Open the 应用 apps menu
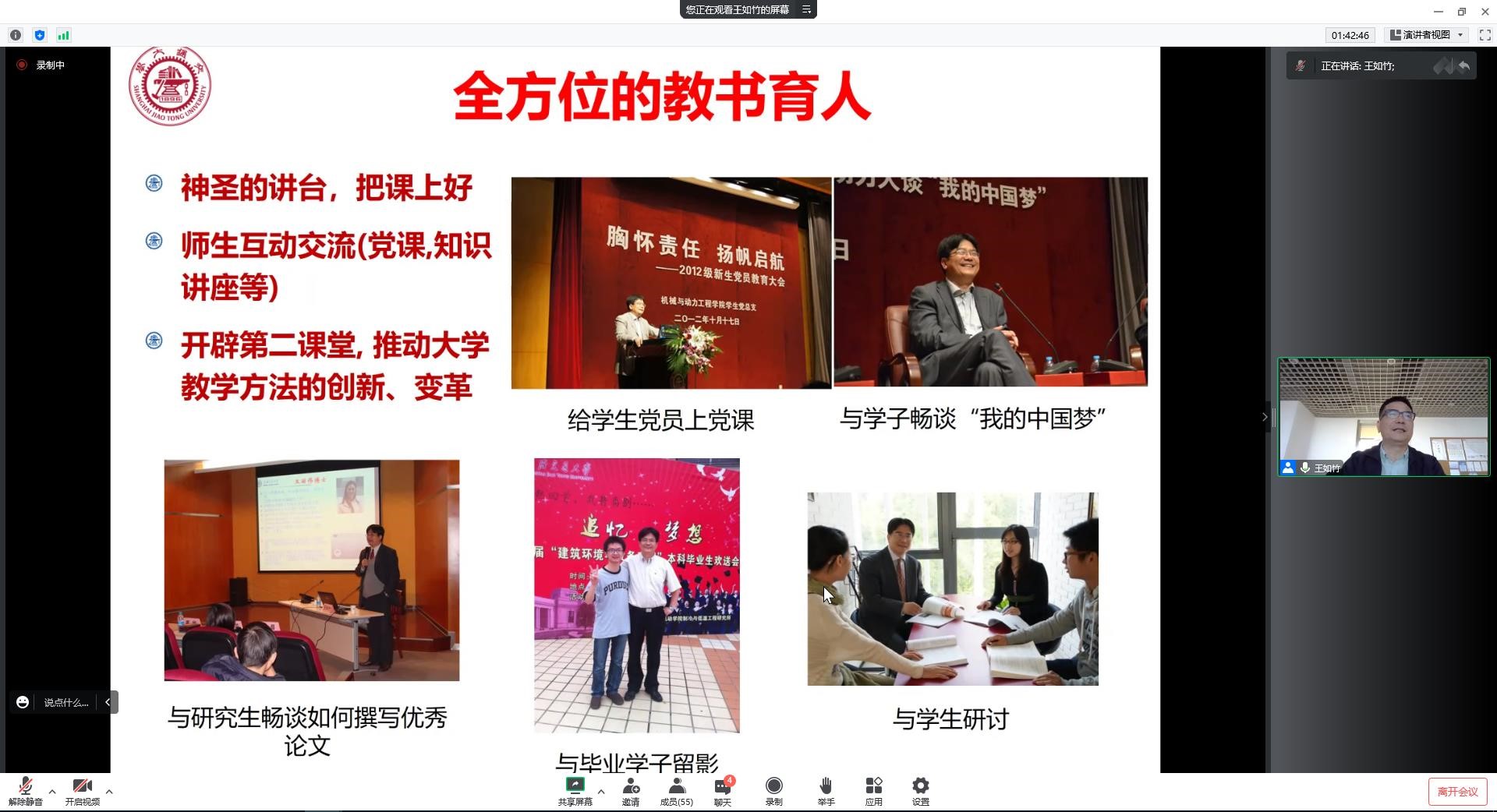 (873, 790)
